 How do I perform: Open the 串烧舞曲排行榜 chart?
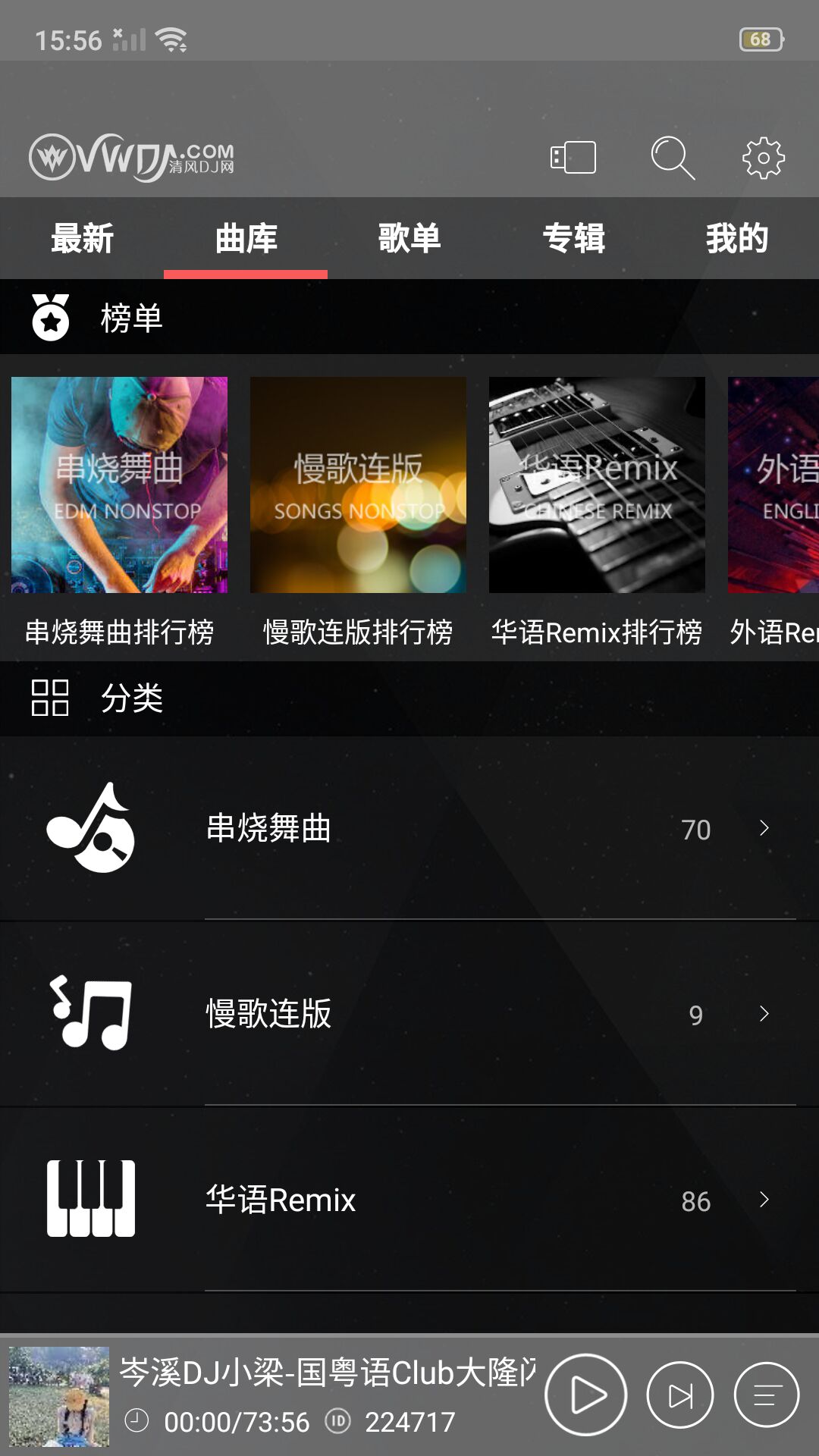click(x=118, y=485)
